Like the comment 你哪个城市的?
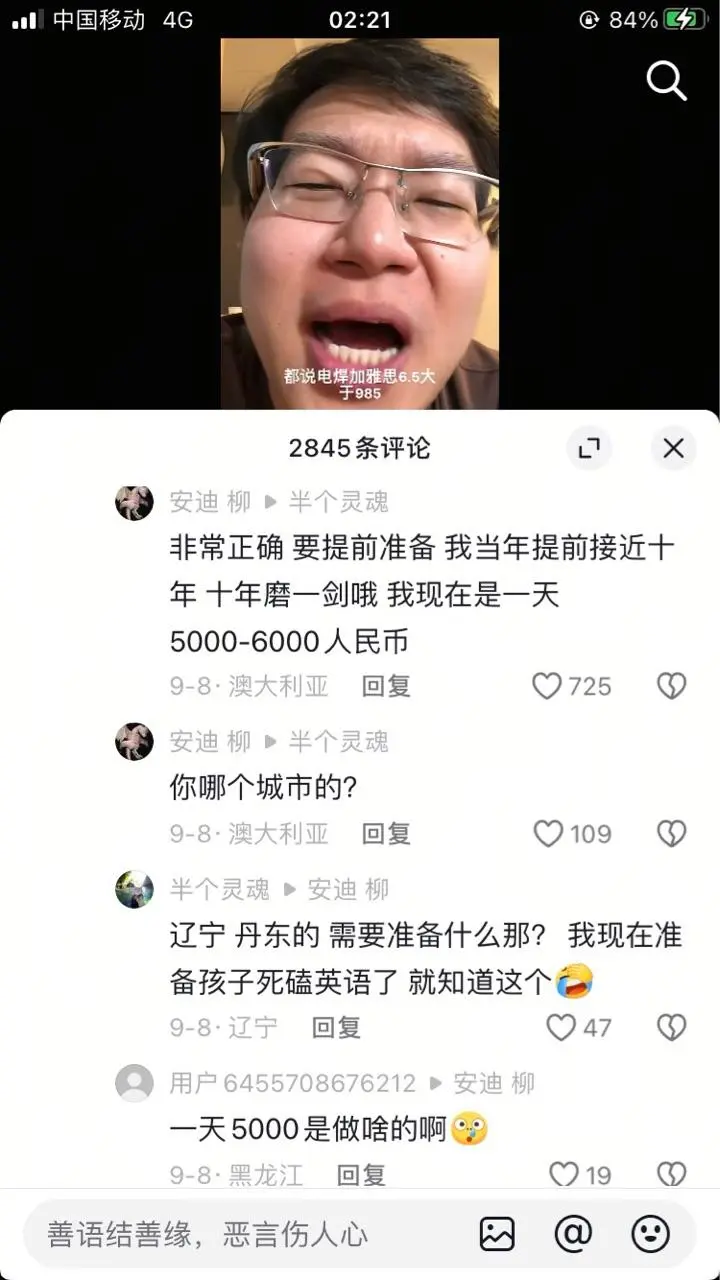 [547, 833]
